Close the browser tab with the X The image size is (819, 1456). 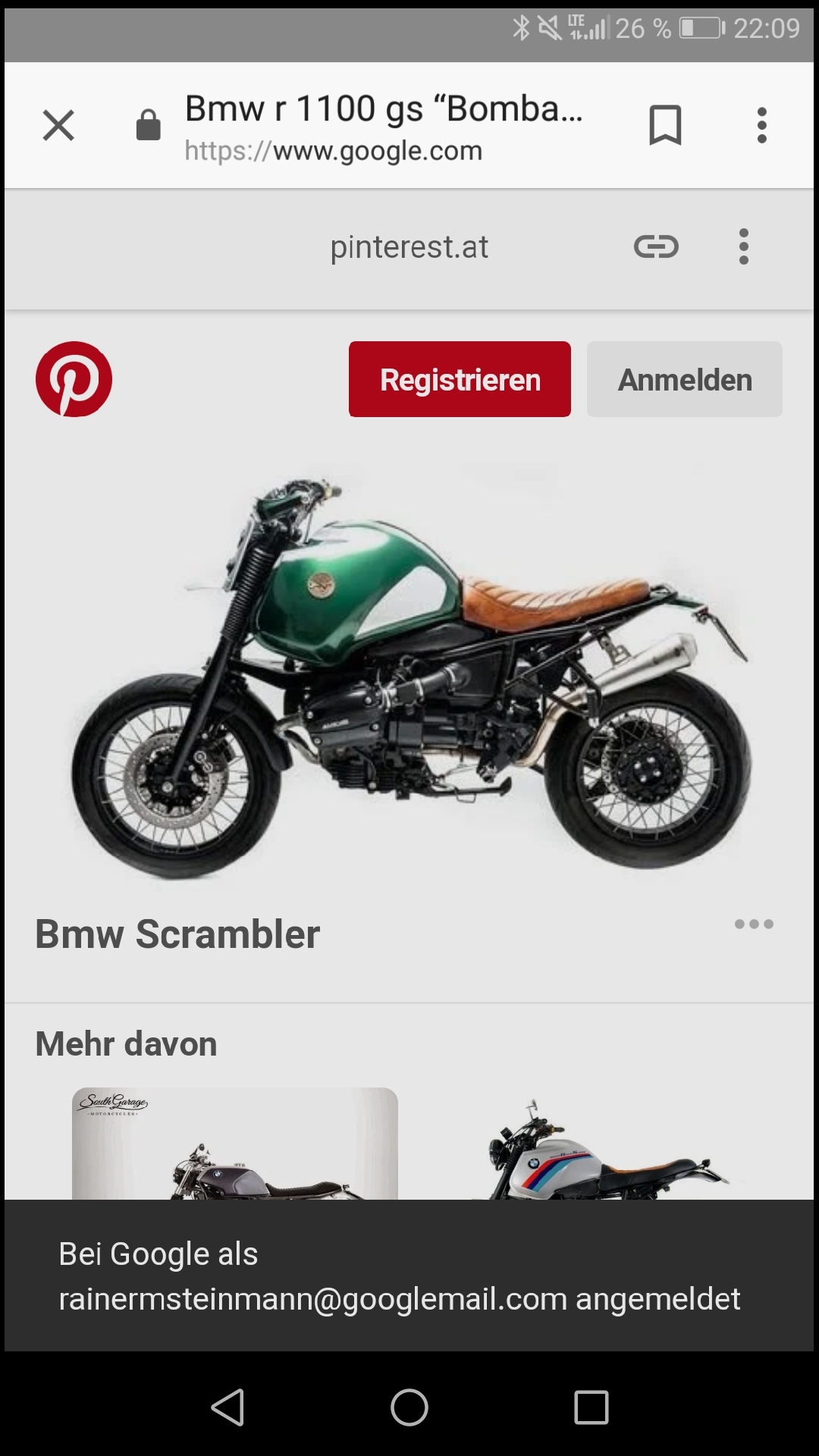(x=58, y=125)
